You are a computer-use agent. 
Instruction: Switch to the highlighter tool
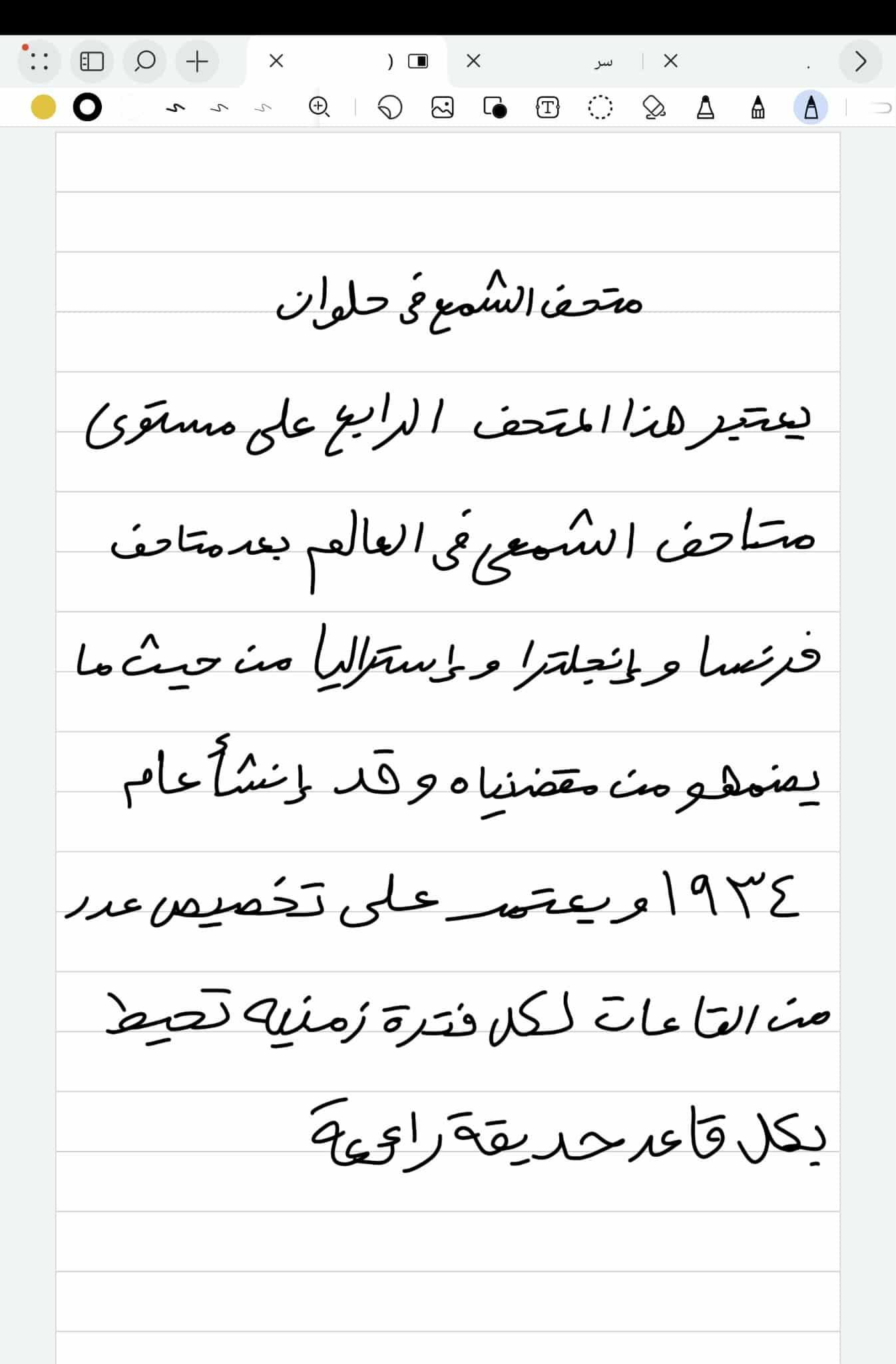pos(706,107)
